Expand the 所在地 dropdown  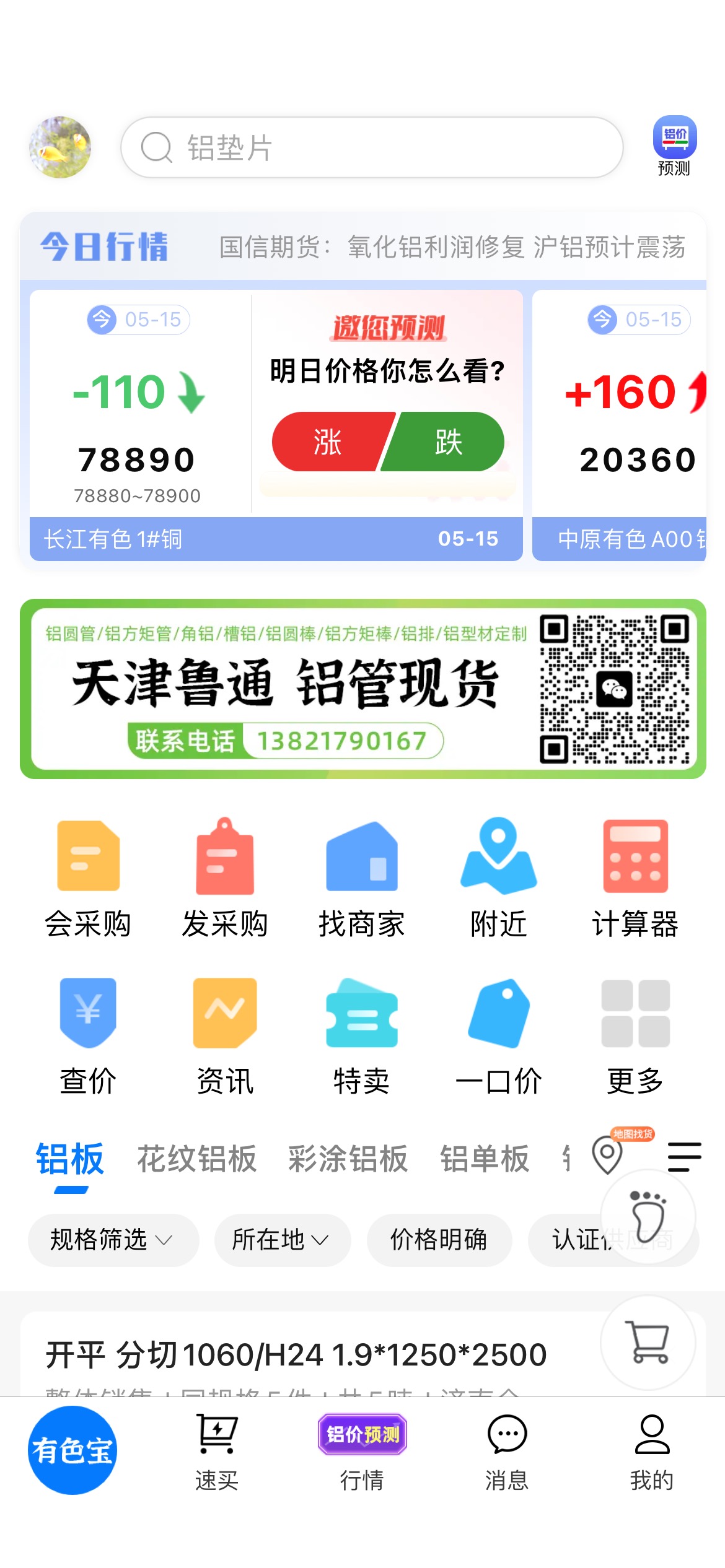pos(282,1240)
